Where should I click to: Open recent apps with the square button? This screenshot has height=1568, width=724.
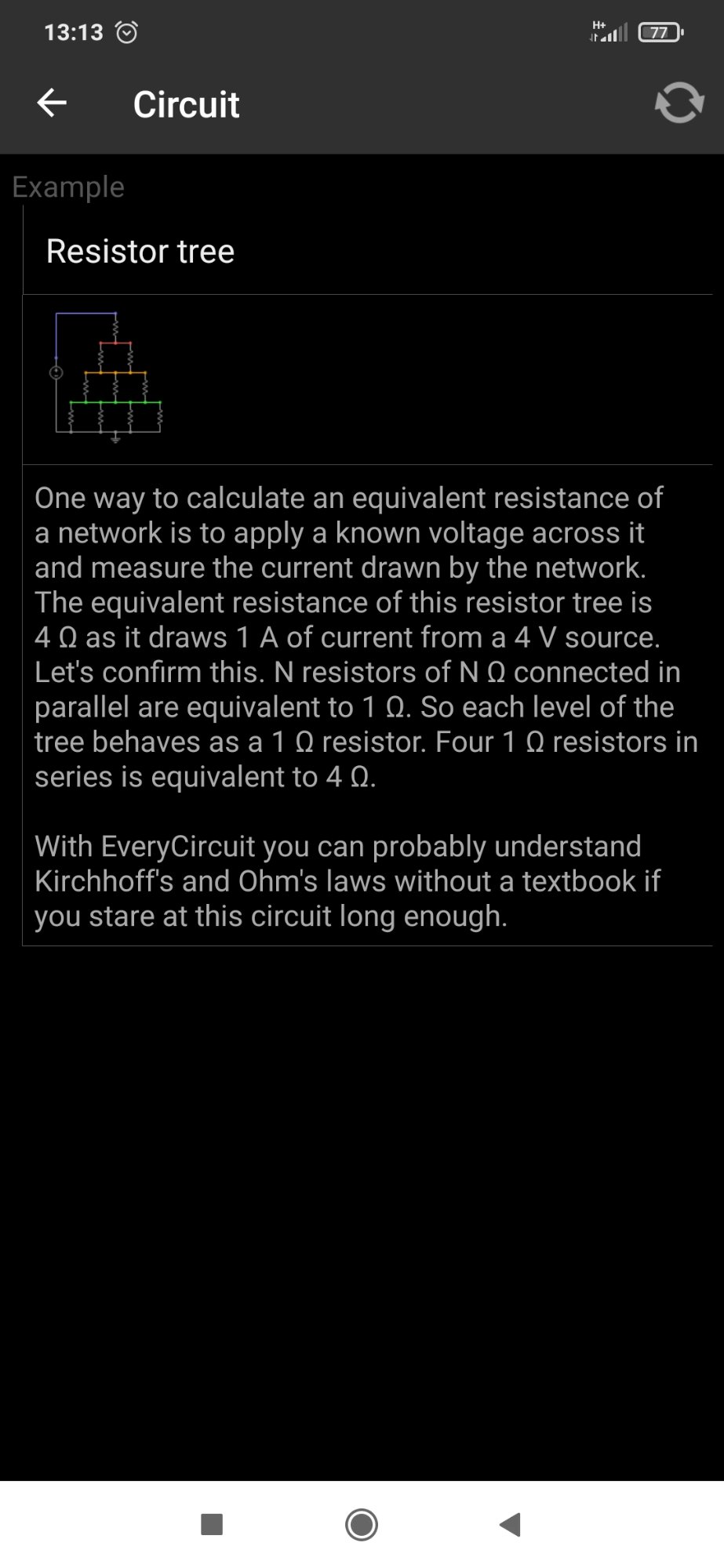tap(212, 1524)
